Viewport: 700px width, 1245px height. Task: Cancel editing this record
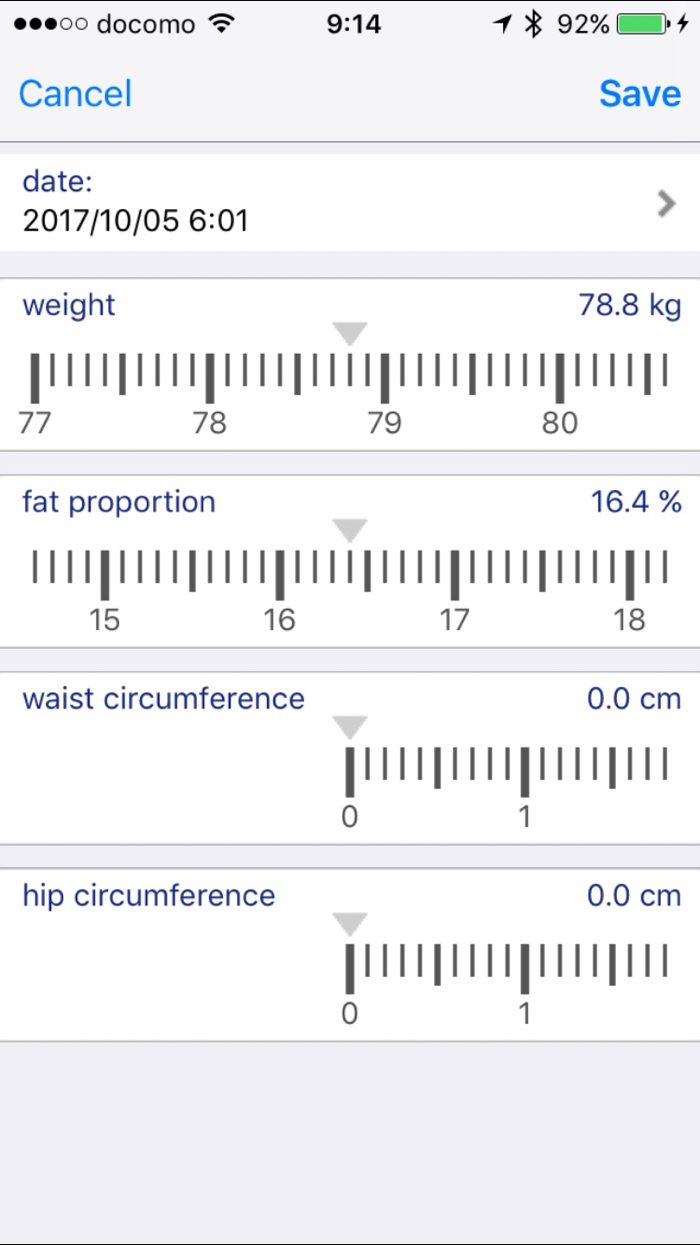(75, 94)
